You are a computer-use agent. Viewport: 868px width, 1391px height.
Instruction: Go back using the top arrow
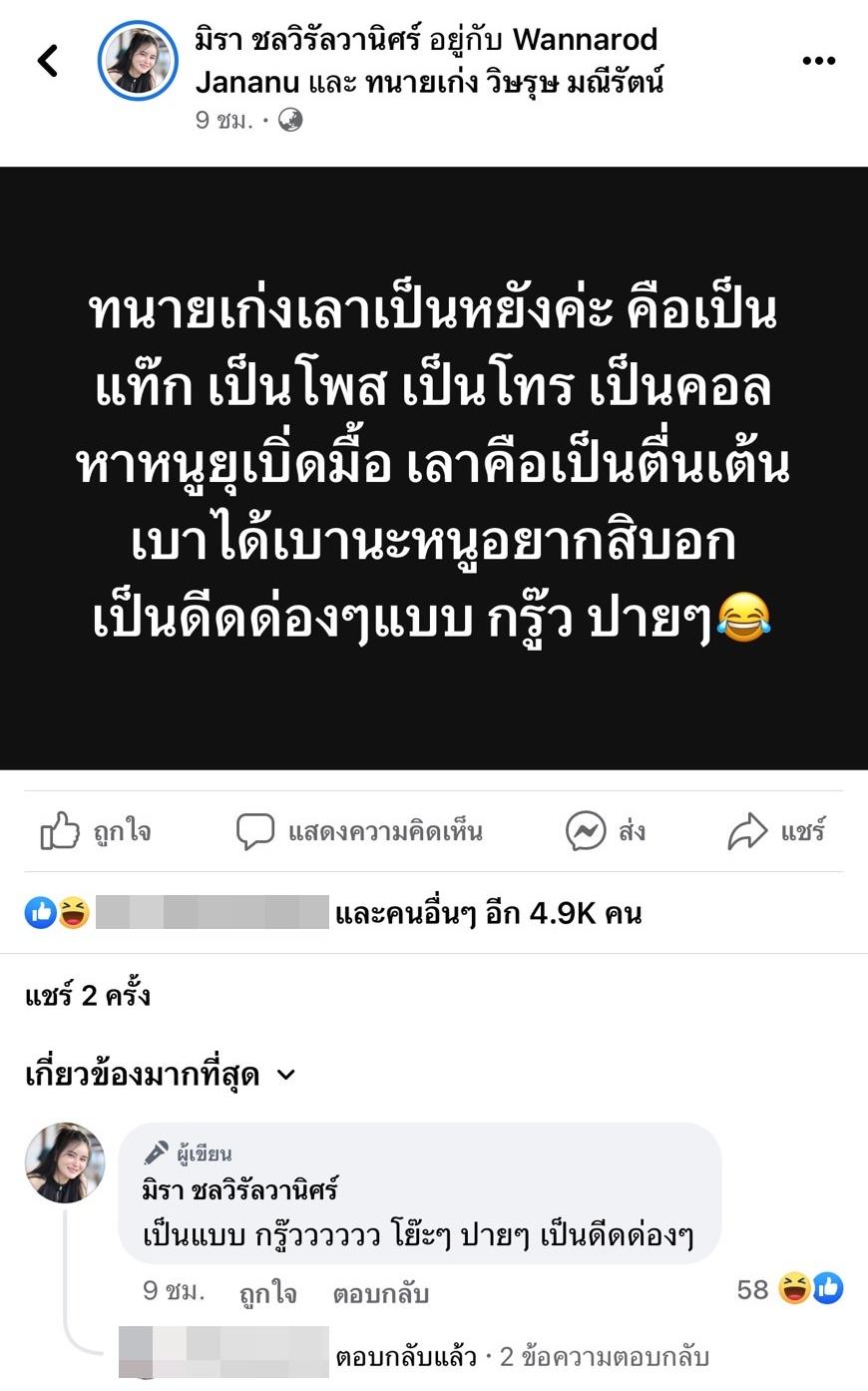pos(48,61)
